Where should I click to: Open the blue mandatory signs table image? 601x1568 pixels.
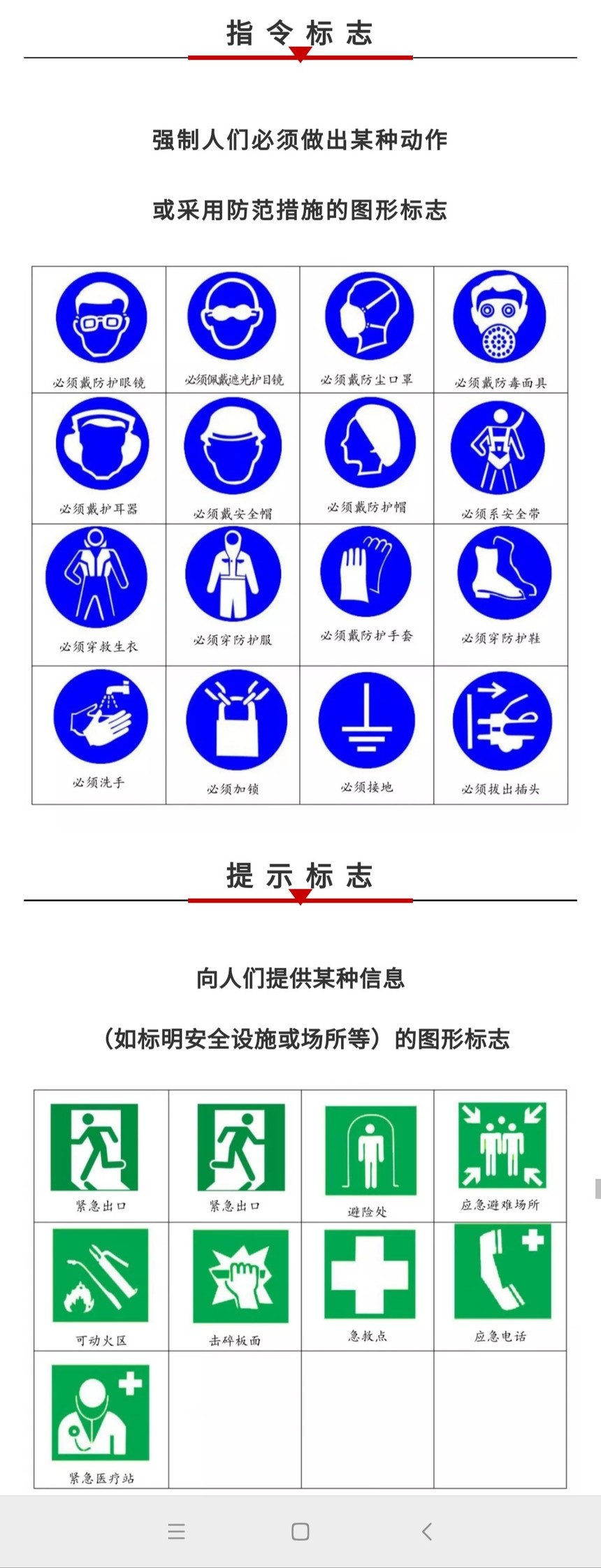point(300,535)
